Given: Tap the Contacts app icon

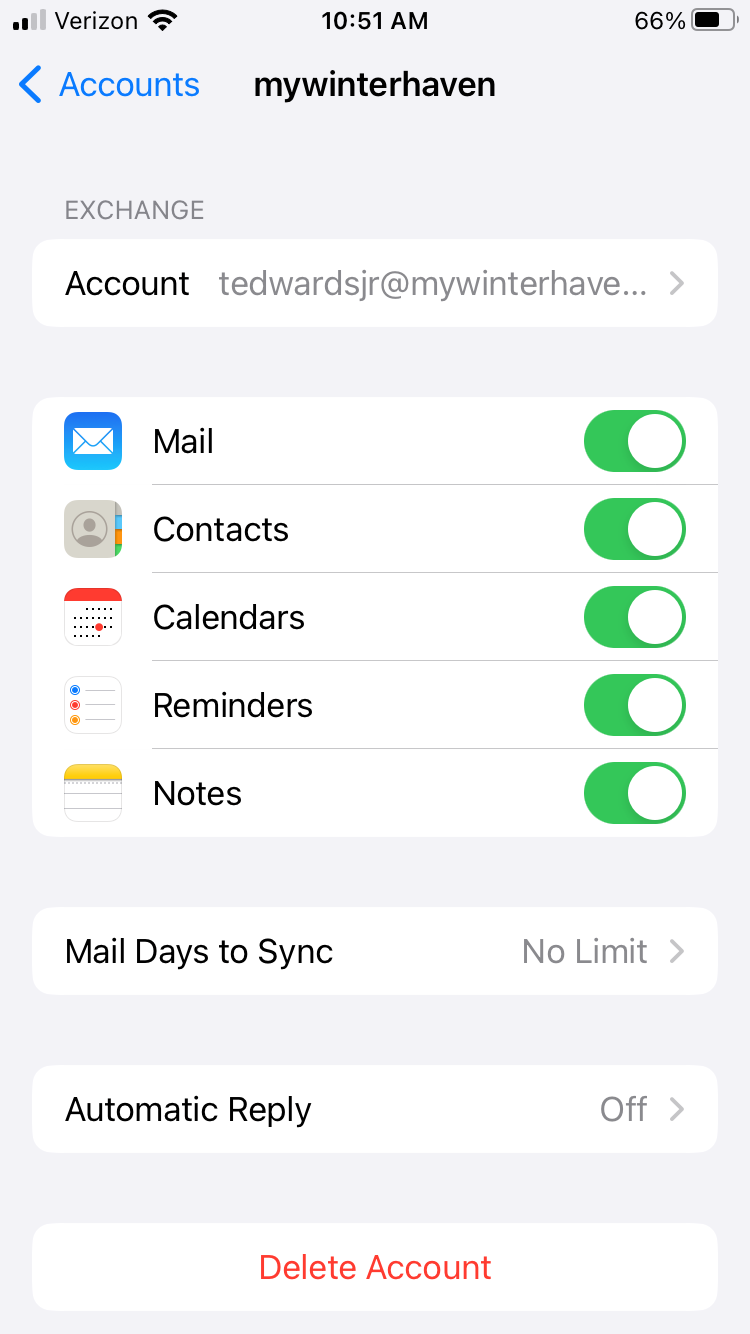Looking at the screenshot, I should (x=92, y=529).
